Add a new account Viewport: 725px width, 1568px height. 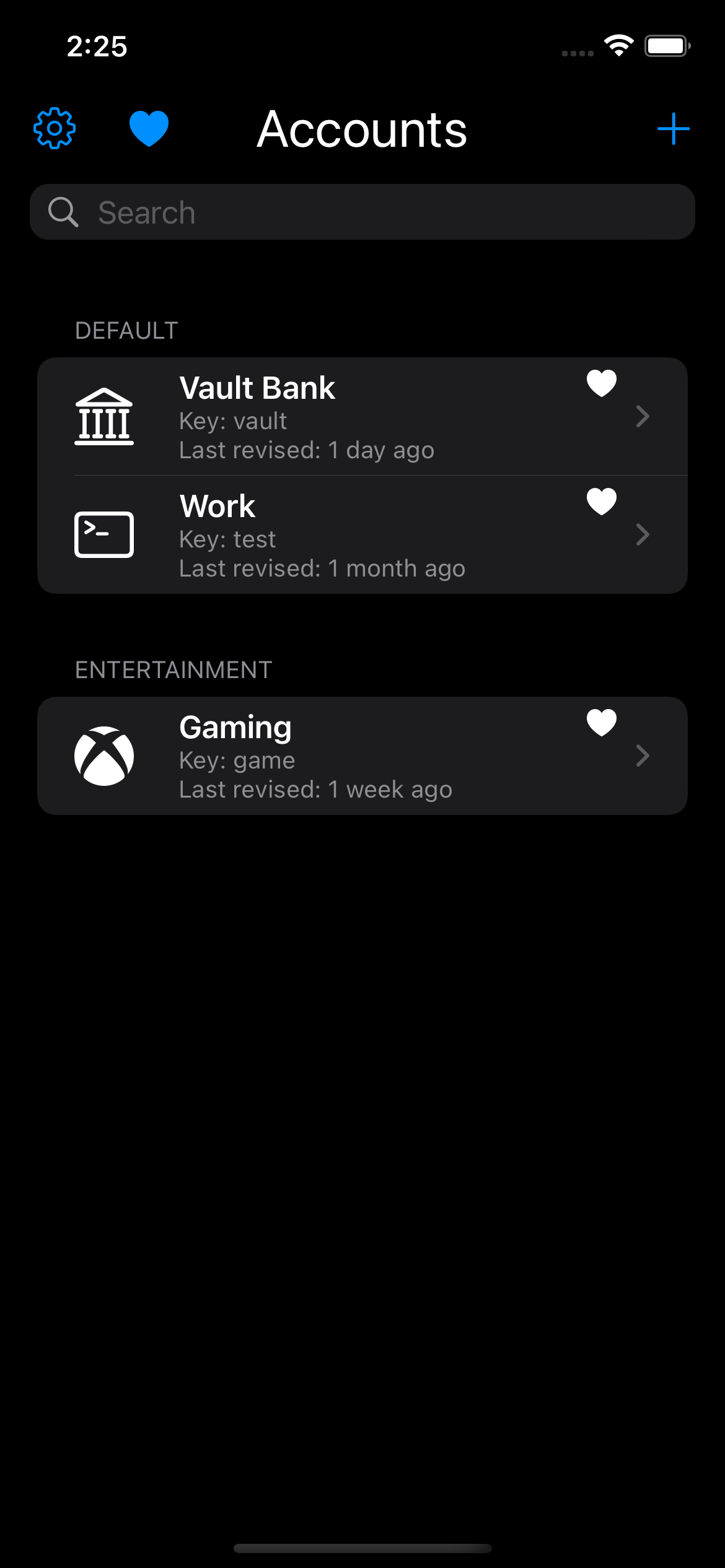[x=673, y=129]
